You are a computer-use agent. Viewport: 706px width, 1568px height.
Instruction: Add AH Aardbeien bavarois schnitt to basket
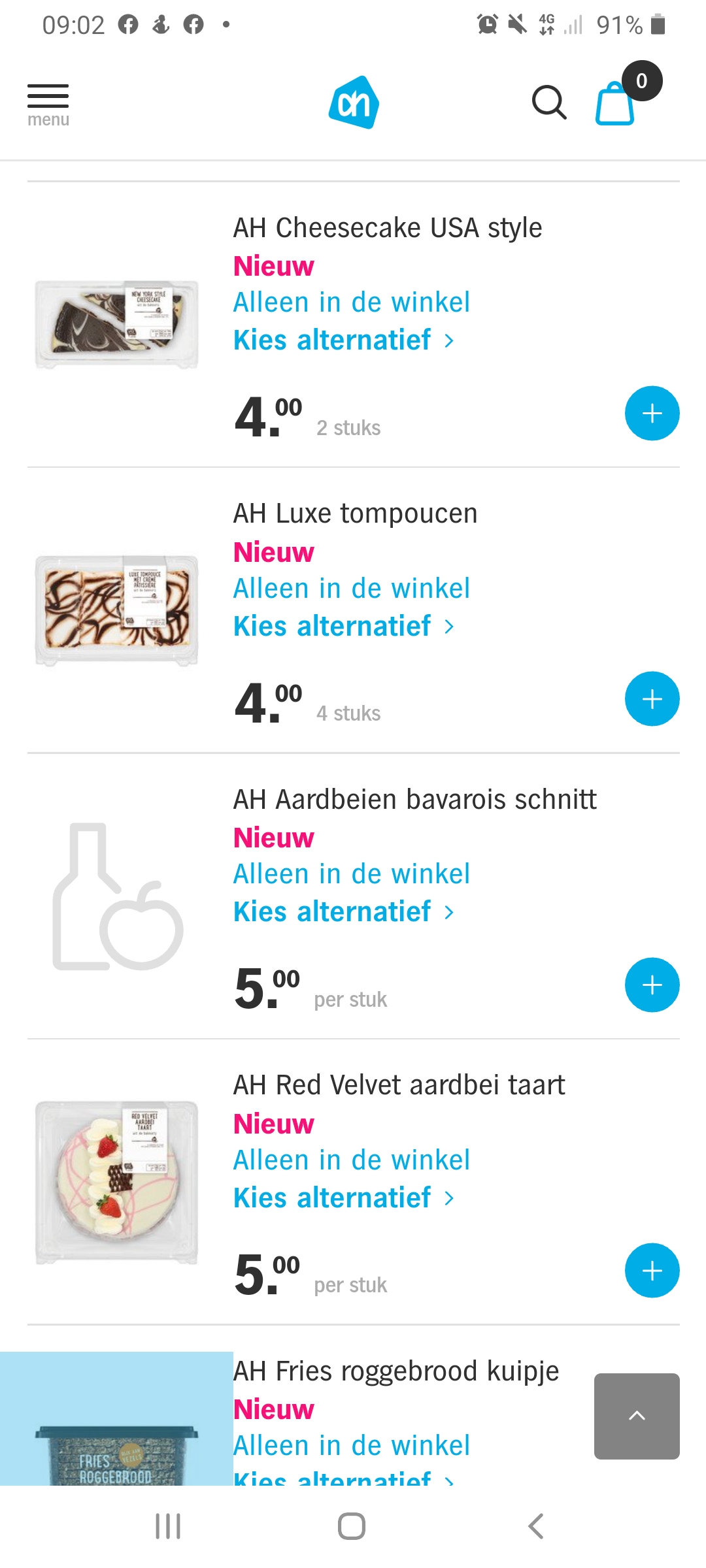point(652,985)
